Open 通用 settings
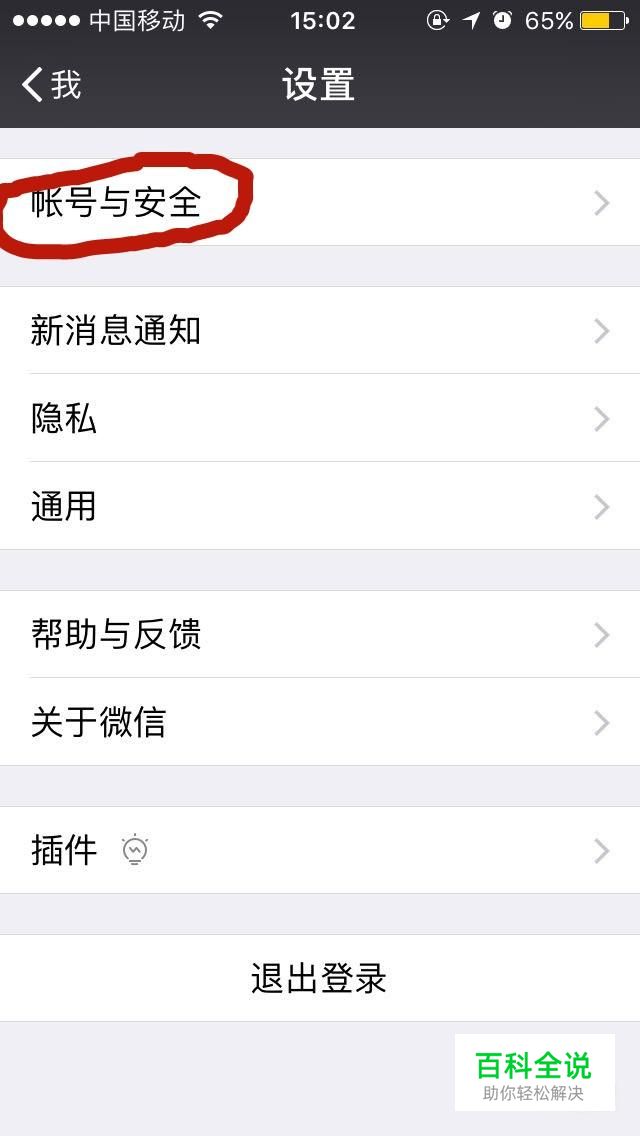Viewport: 640px width, 1136px height. tap(320, 506)
